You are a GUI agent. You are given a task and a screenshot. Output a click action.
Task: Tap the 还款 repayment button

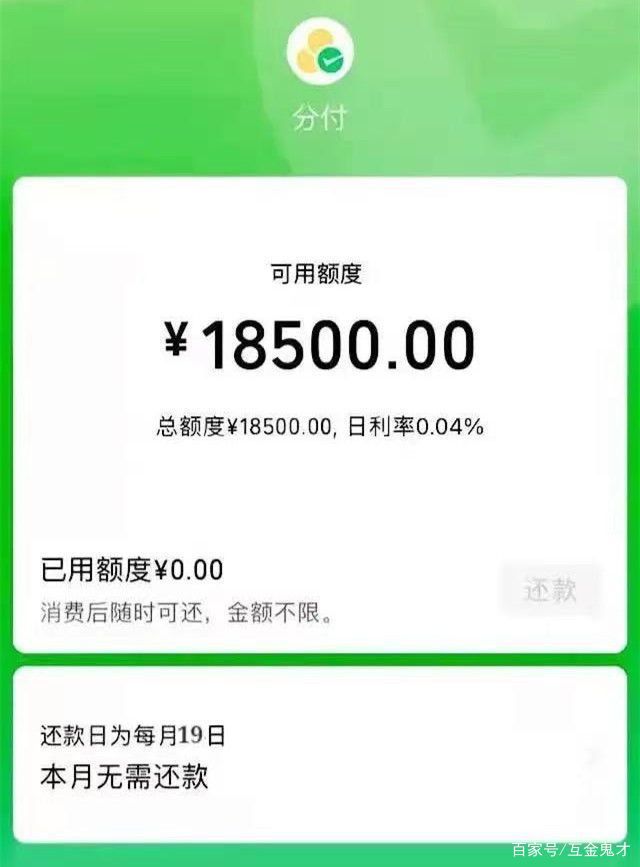550,590
